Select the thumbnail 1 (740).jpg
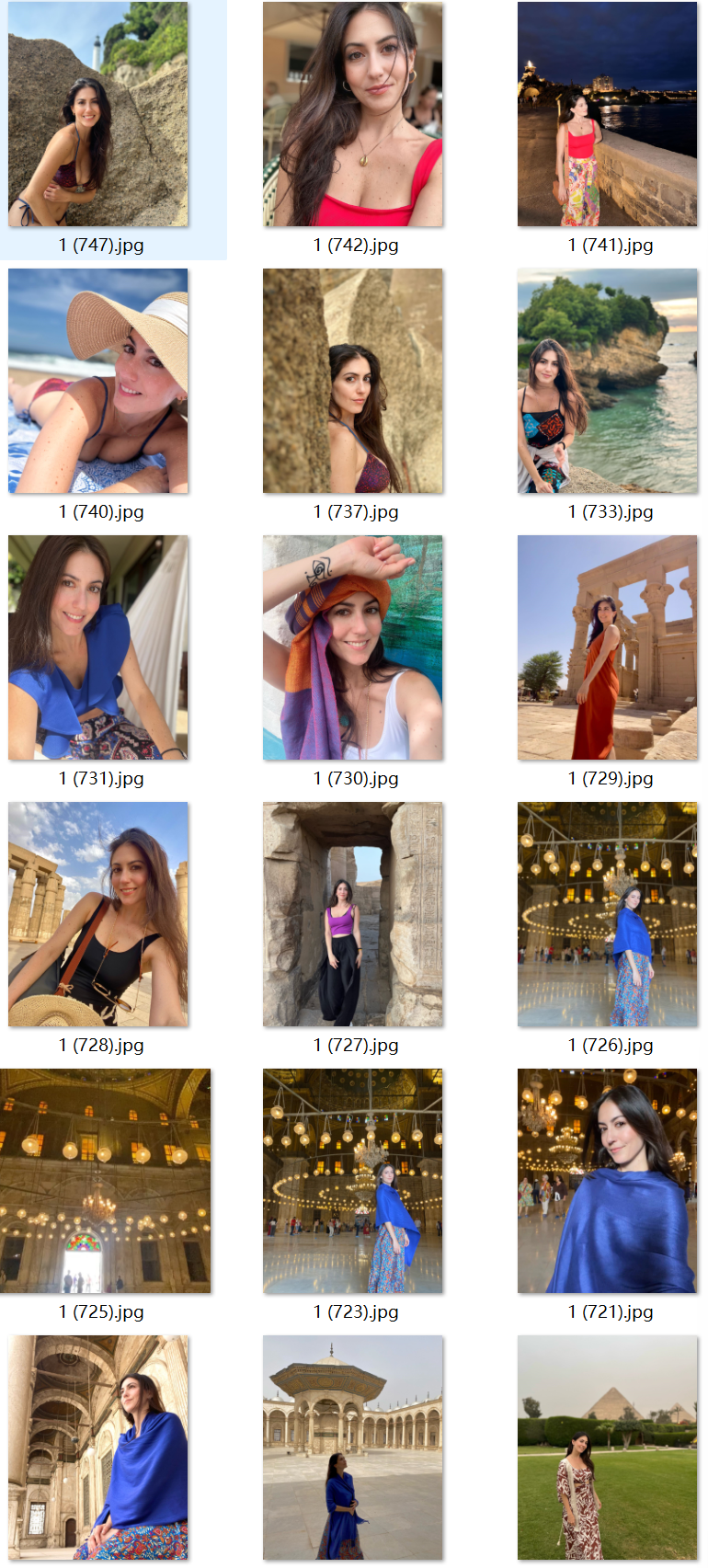The image size is (708, 1568). pos(98,382)
